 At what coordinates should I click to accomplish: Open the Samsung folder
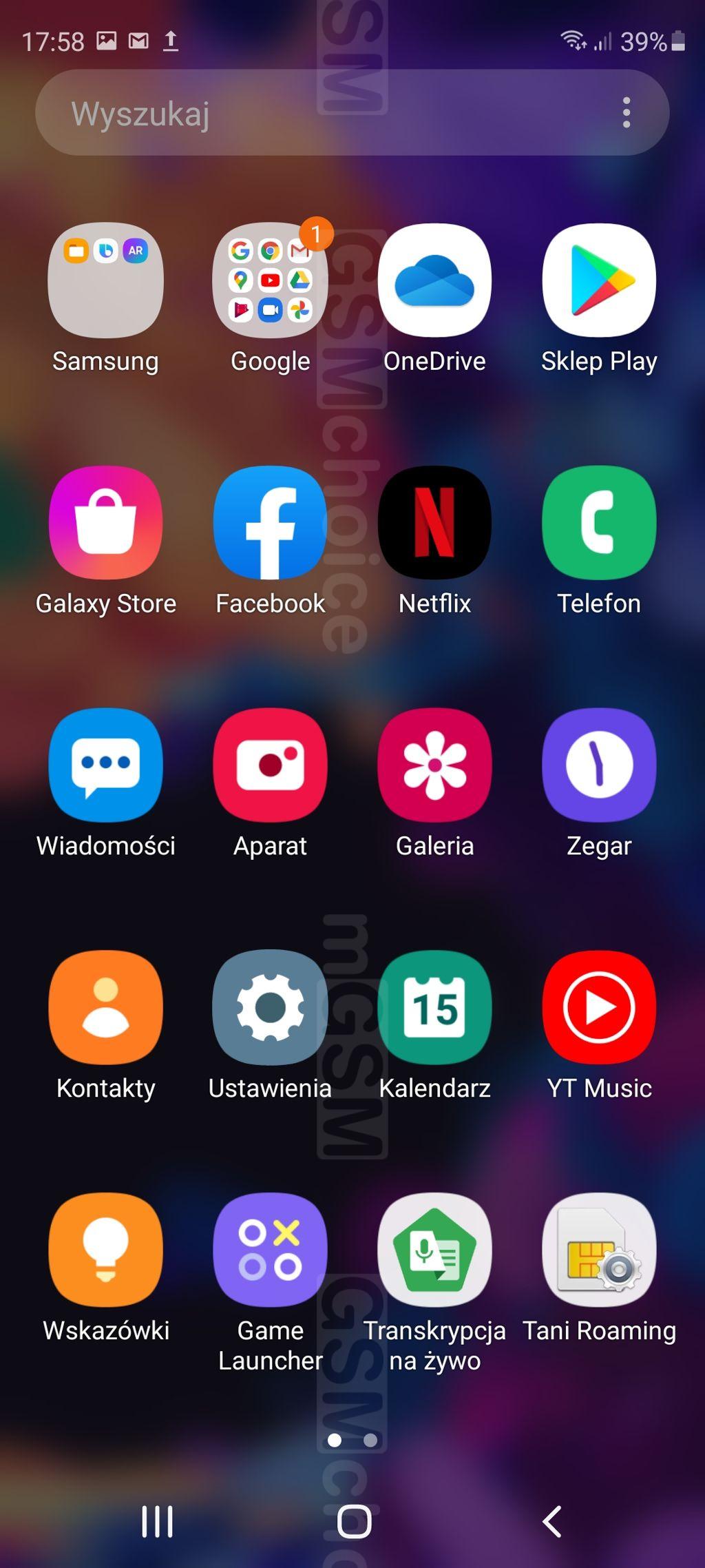point(105,280)
